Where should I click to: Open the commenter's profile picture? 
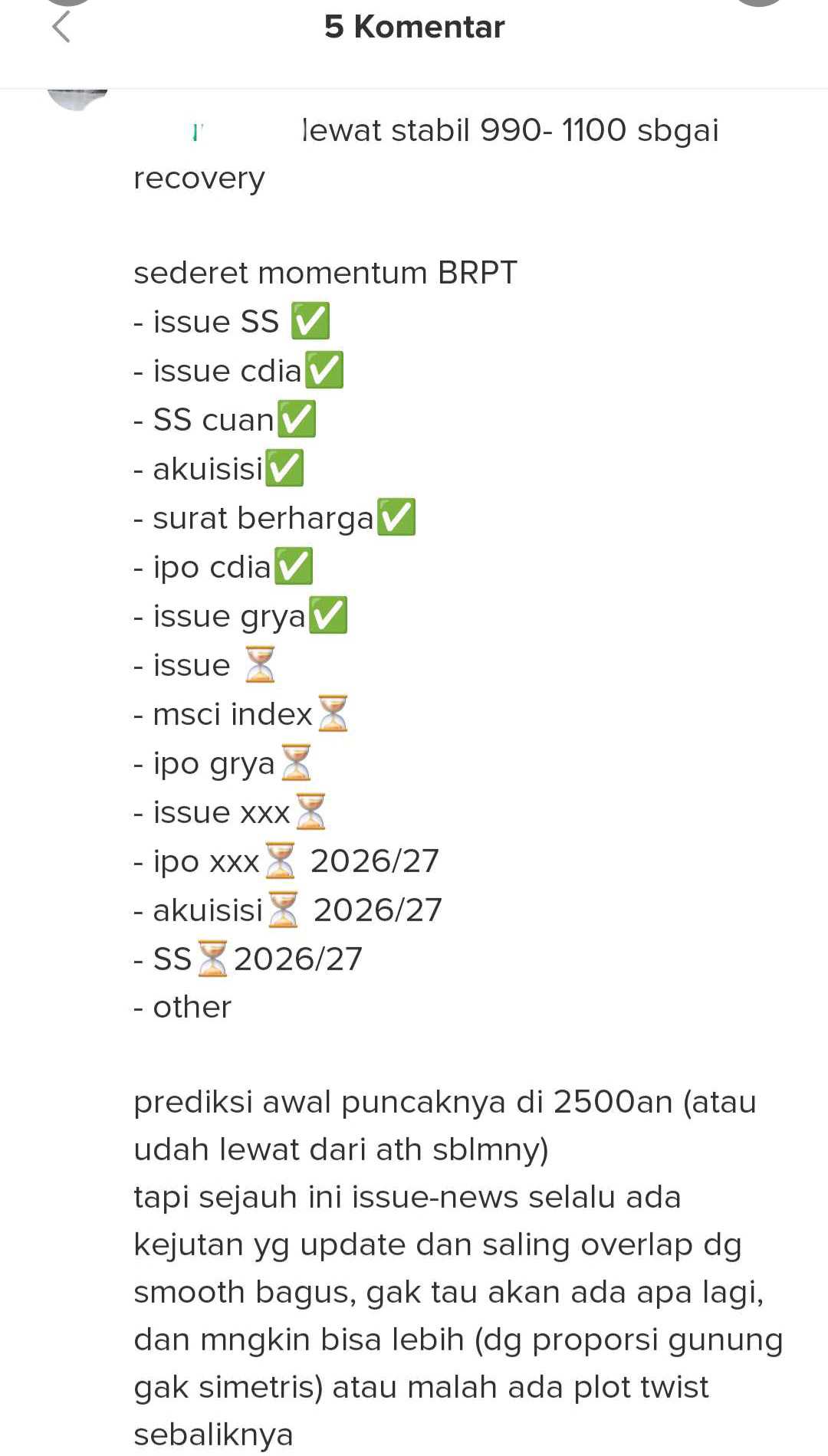click(x=77, y=99)
